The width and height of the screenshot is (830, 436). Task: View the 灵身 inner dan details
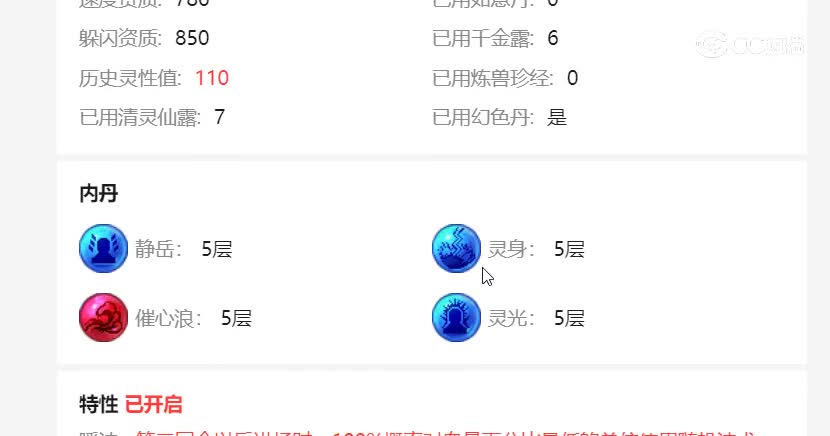[x=456, y=249]
